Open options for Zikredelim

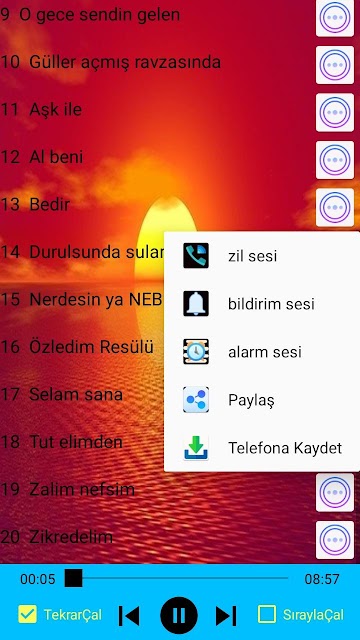(x=335, y=540)
